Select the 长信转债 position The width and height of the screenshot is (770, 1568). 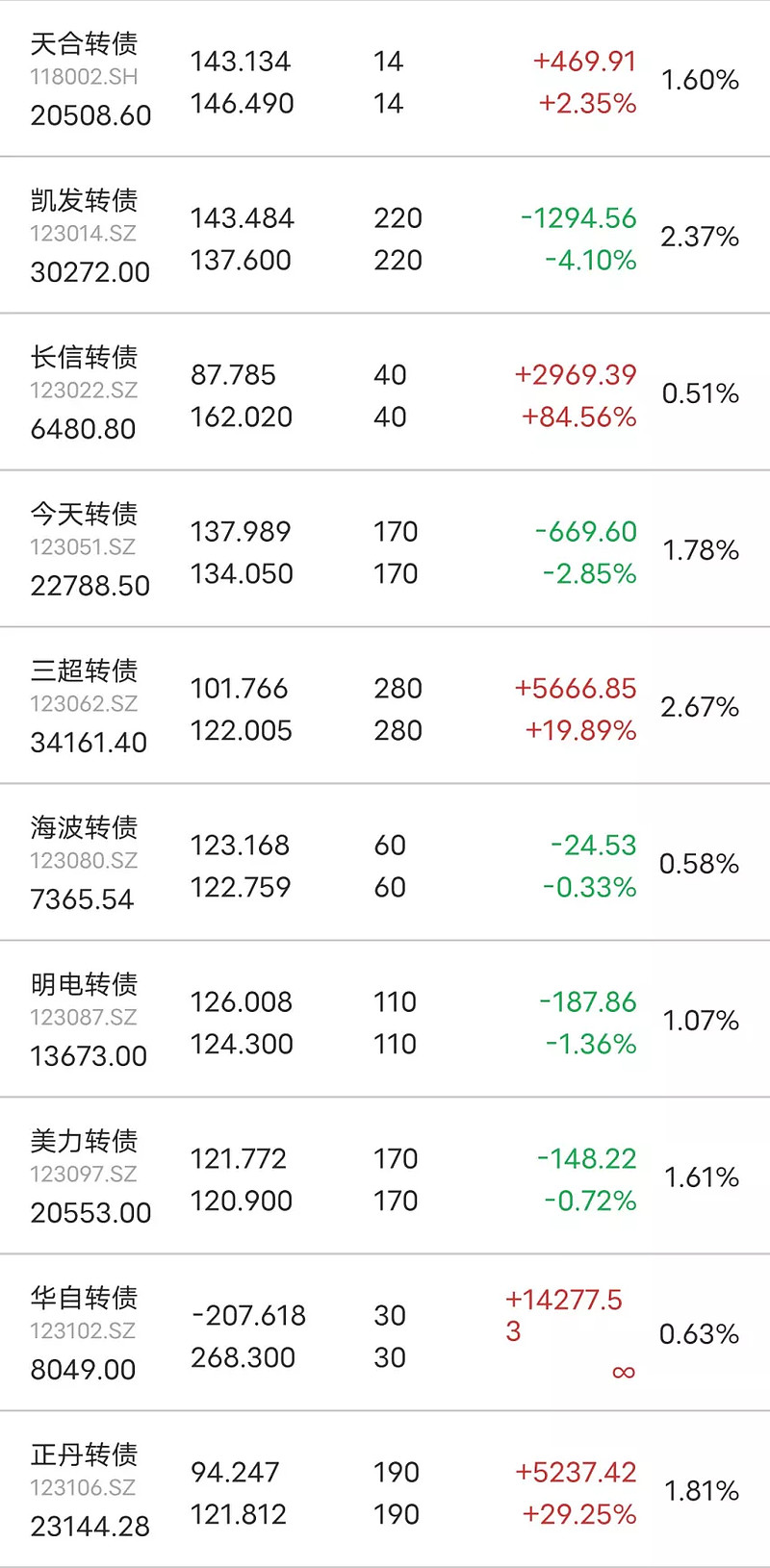385,392
